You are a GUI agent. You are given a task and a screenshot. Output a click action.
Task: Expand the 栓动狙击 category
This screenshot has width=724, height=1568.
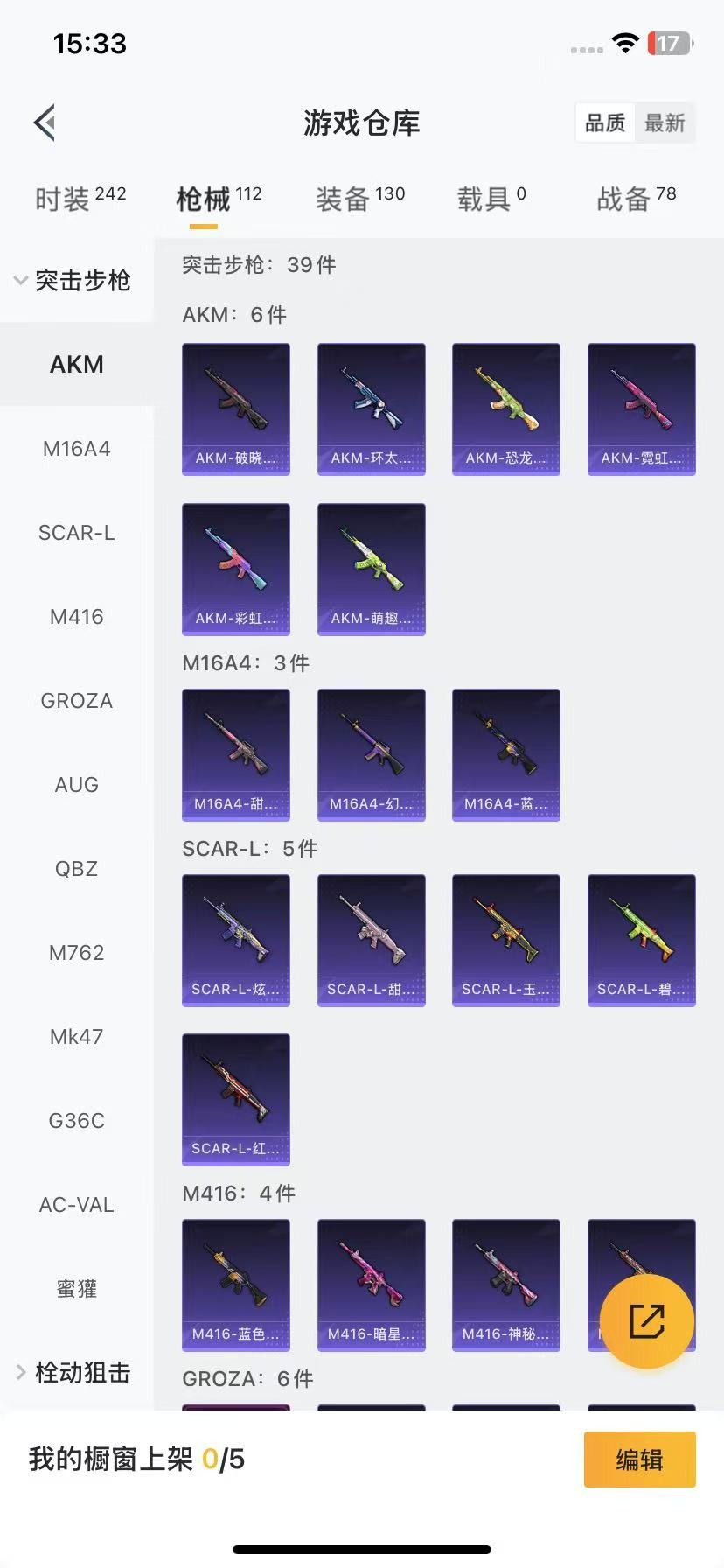[x=72, y=1373]
